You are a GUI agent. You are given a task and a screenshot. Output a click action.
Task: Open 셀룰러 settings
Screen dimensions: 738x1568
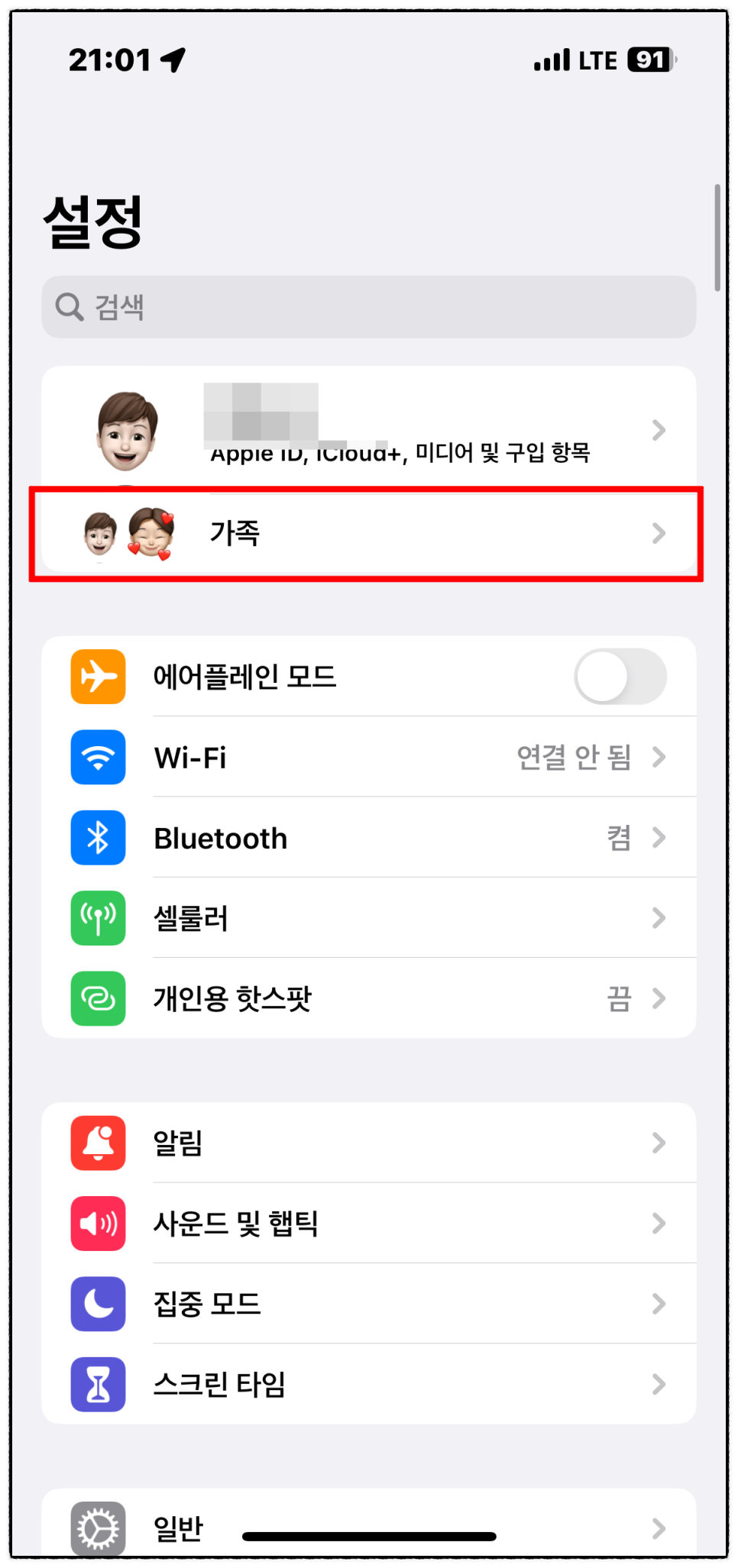(369, 918)
